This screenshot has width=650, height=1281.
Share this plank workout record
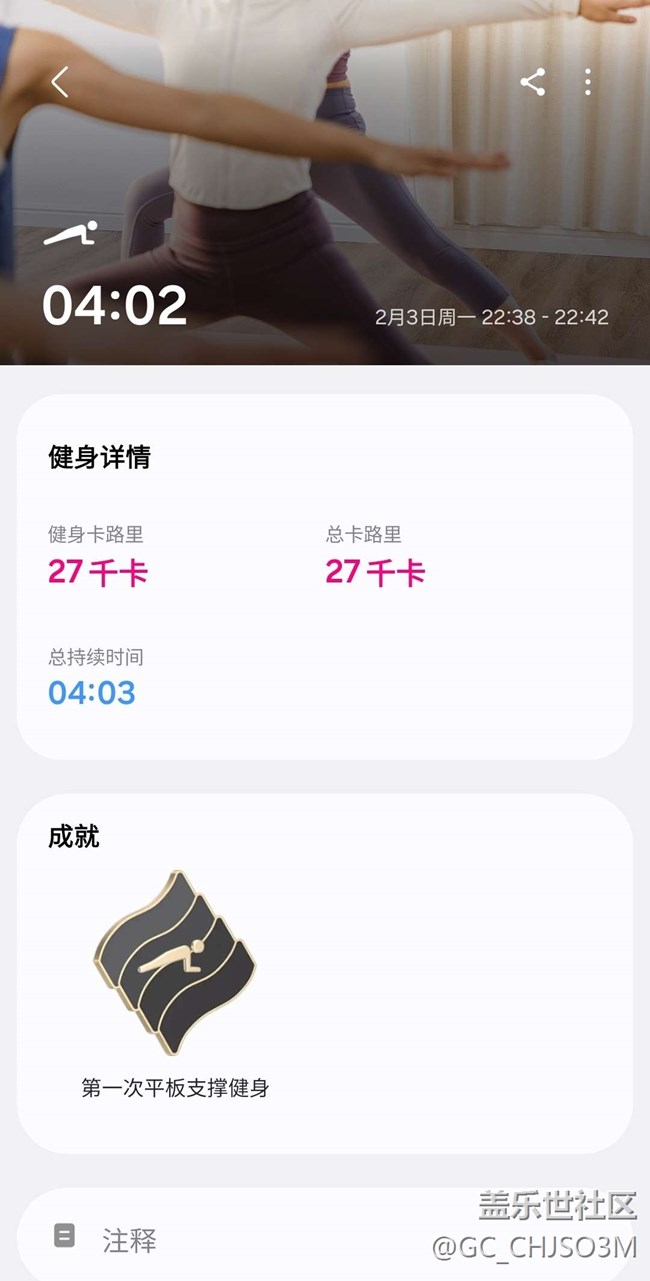click(533, 82)
